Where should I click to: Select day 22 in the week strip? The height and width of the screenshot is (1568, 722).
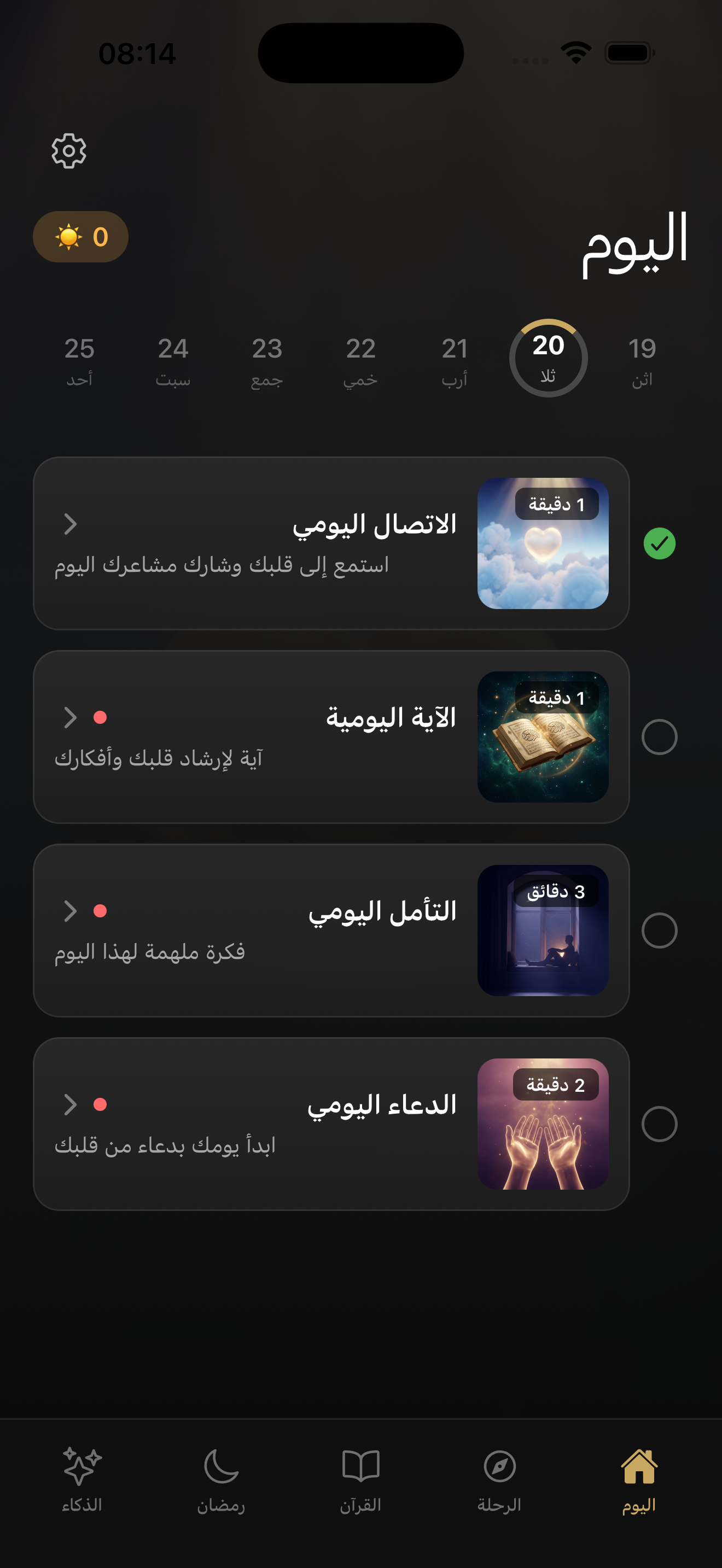[360, 360]
